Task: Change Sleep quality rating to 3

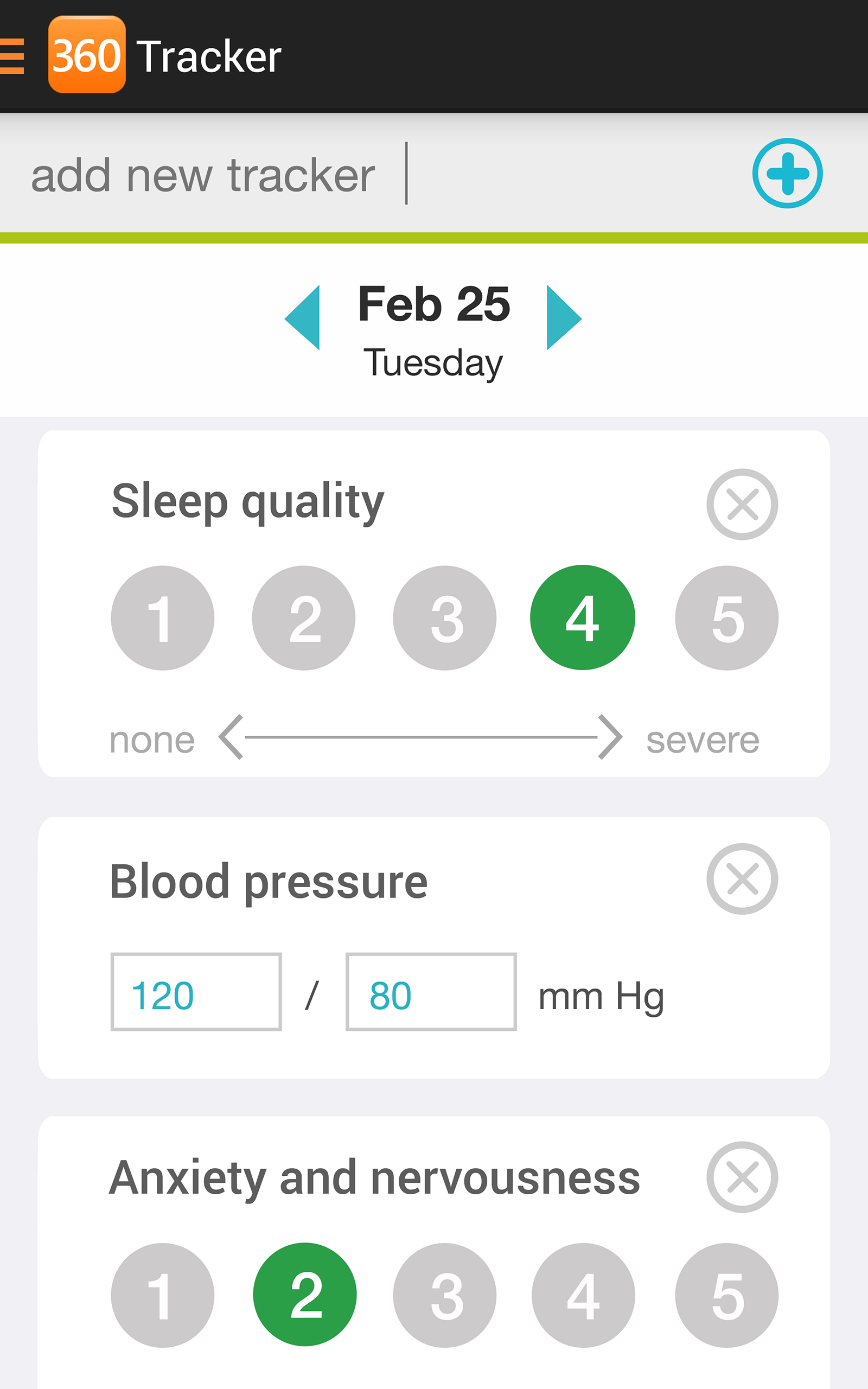Action: 445,617
